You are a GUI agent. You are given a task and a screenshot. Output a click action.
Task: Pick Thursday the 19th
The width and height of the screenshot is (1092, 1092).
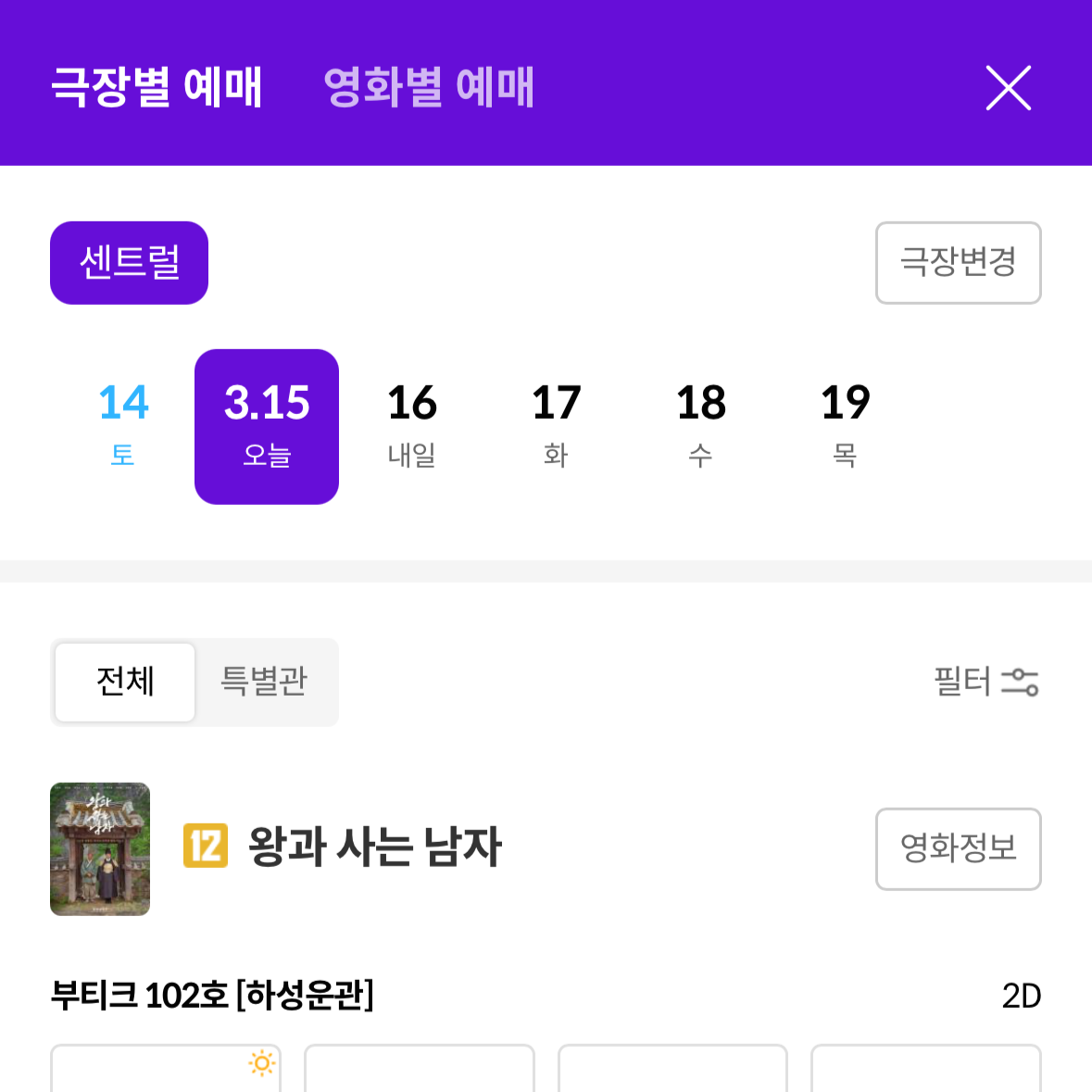[x=845, y=426]
